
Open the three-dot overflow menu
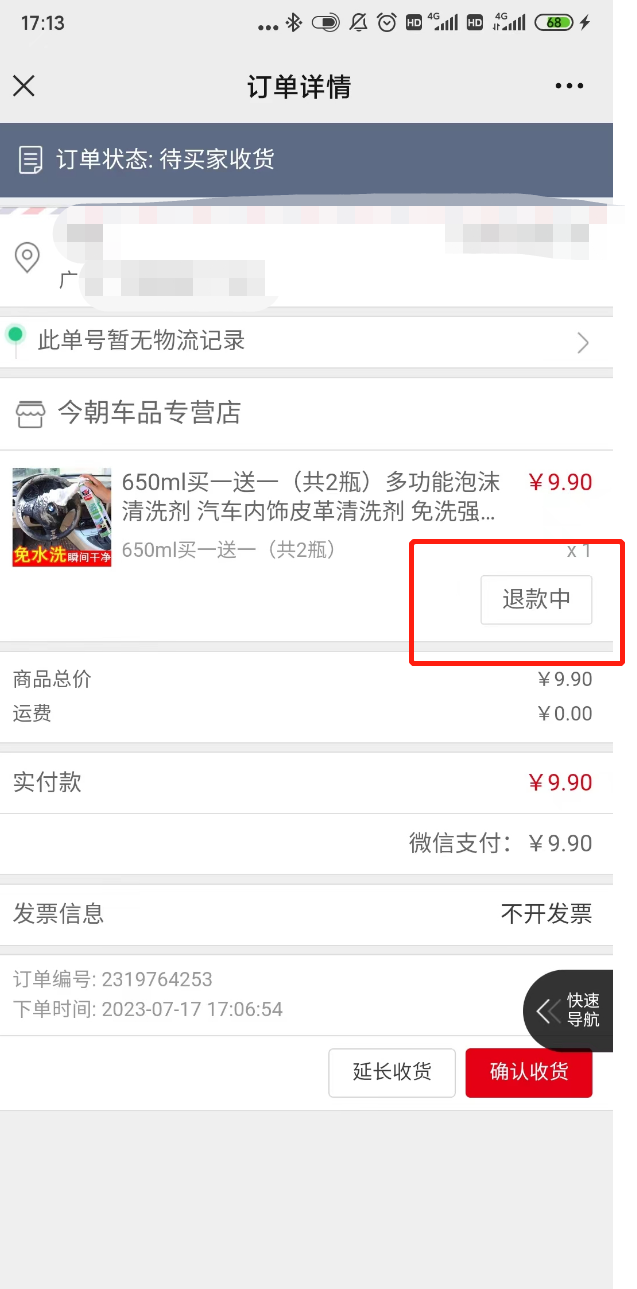(569, 86)
